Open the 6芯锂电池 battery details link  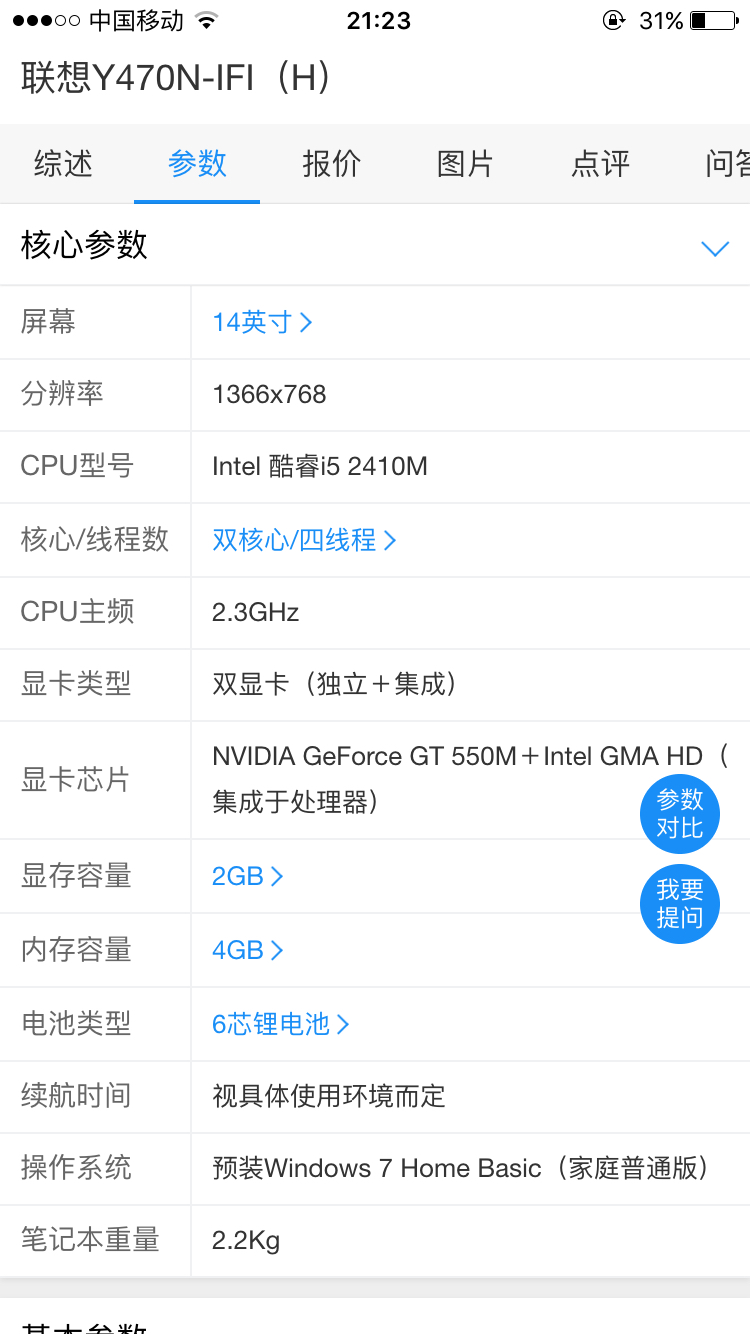tap(279, 1024)
